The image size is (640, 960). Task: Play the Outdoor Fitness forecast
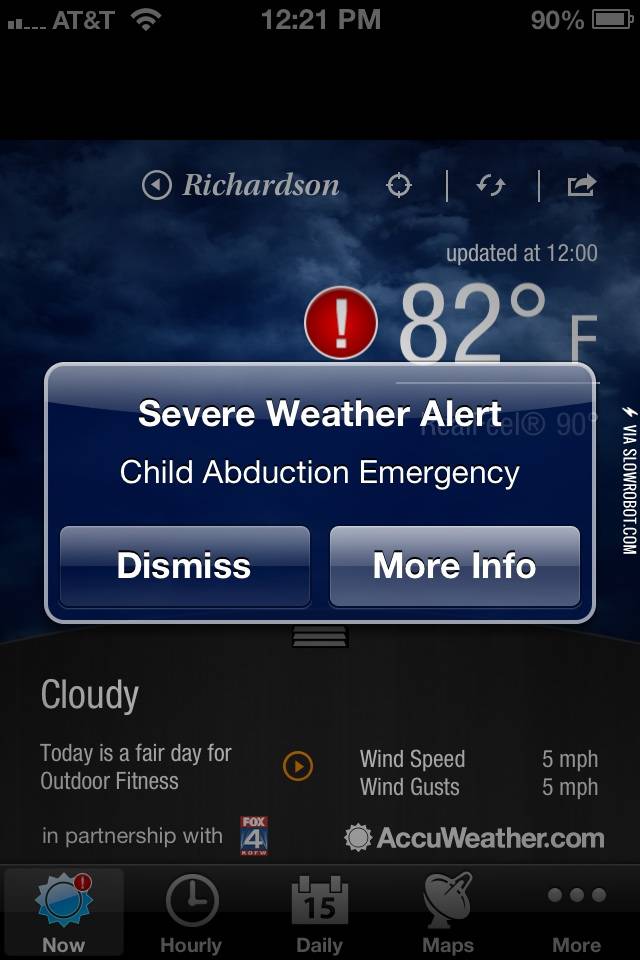tap(298, 766)
